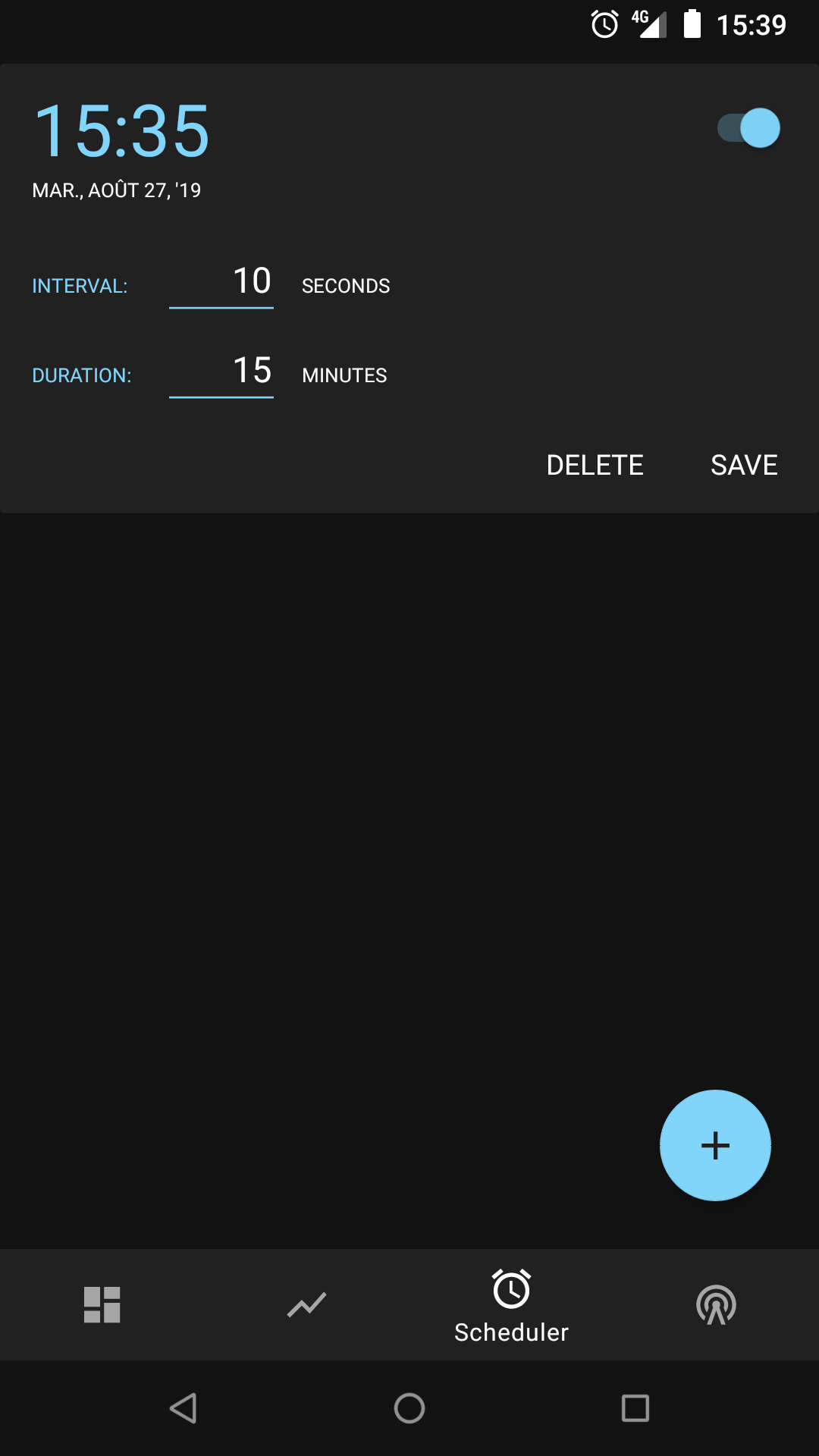
Task: Tap the alarm icon in the status bar
Action: click(603, 25)
